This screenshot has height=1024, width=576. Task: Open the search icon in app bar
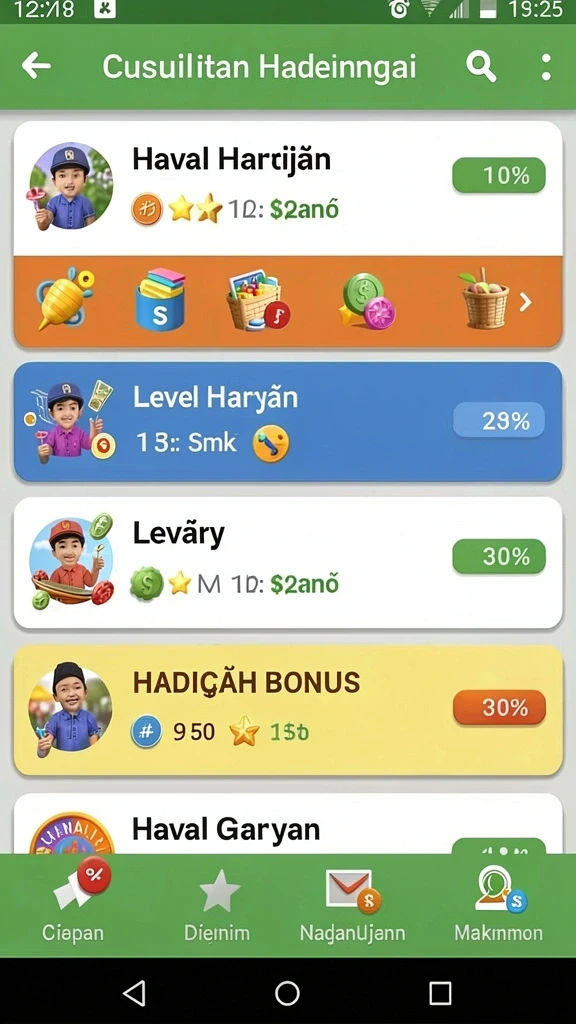coord(481,67)
